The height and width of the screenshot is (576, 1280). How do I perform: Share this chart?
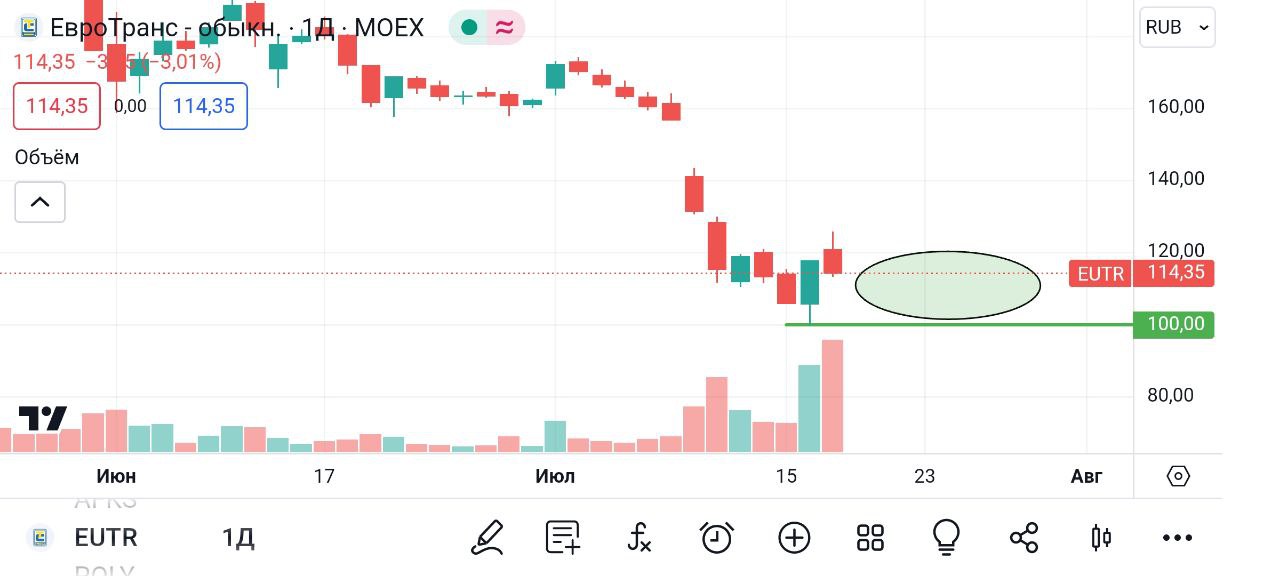click(x=1024, y=538)
